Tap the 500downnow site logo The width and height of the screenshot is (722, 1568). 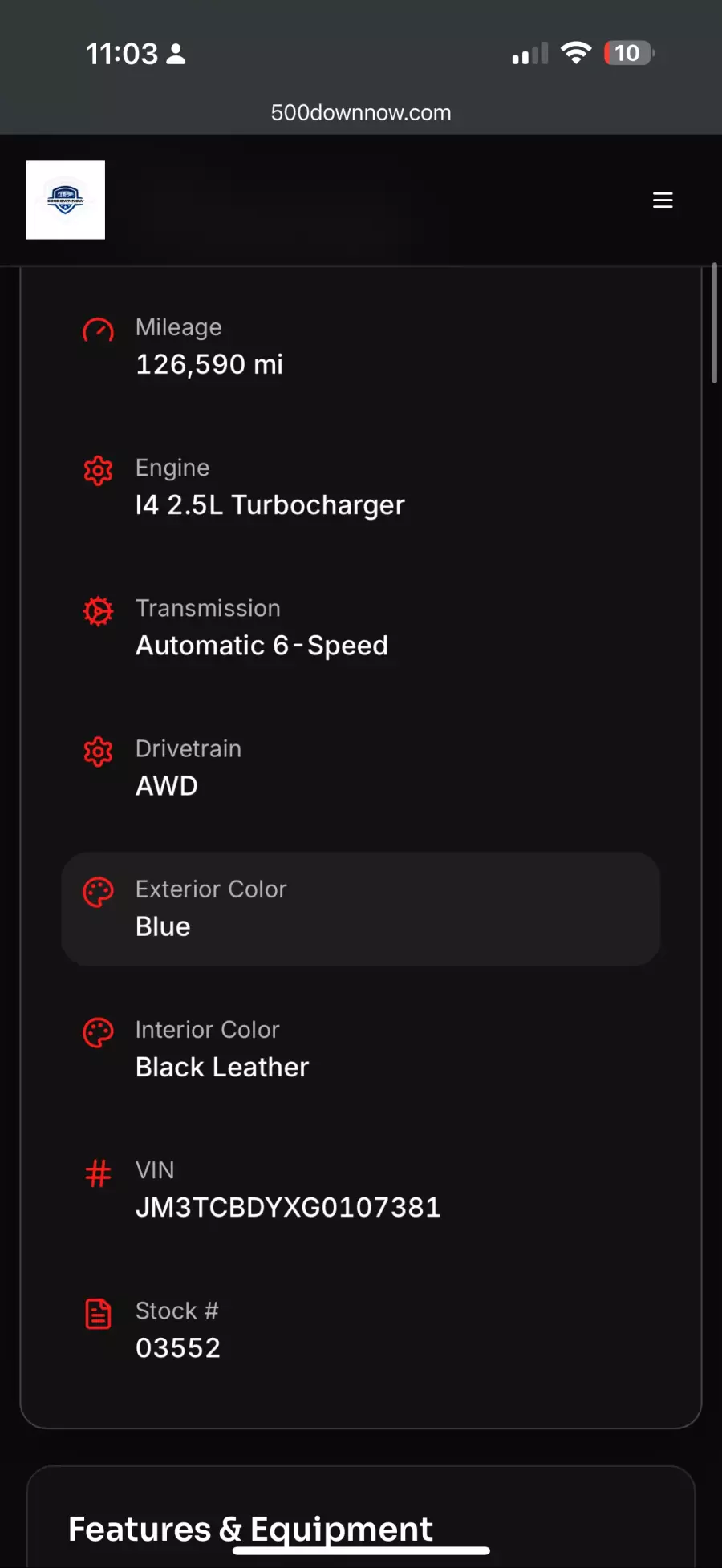66,201
